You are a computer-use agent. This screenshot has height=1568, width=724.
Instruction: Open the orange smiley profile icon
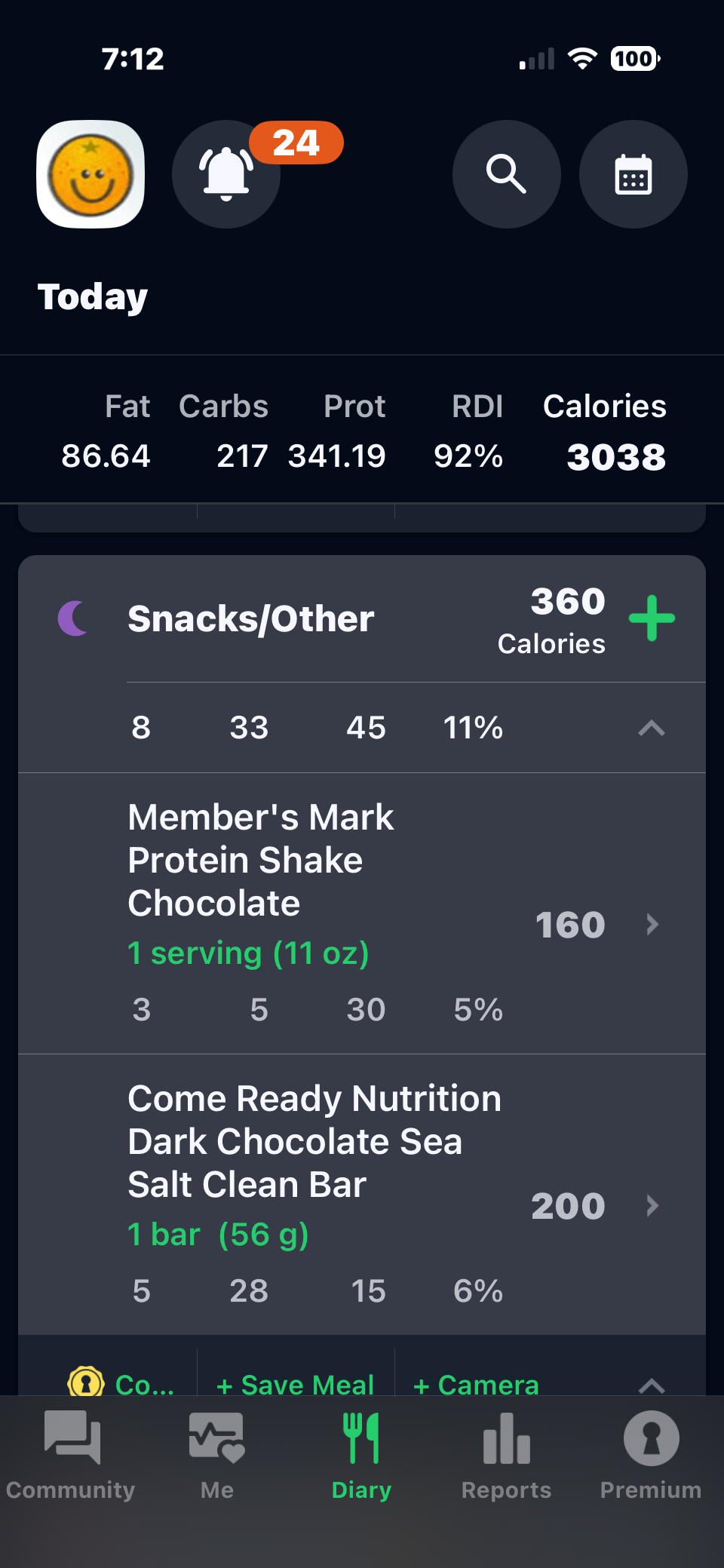tap(90, 174)
